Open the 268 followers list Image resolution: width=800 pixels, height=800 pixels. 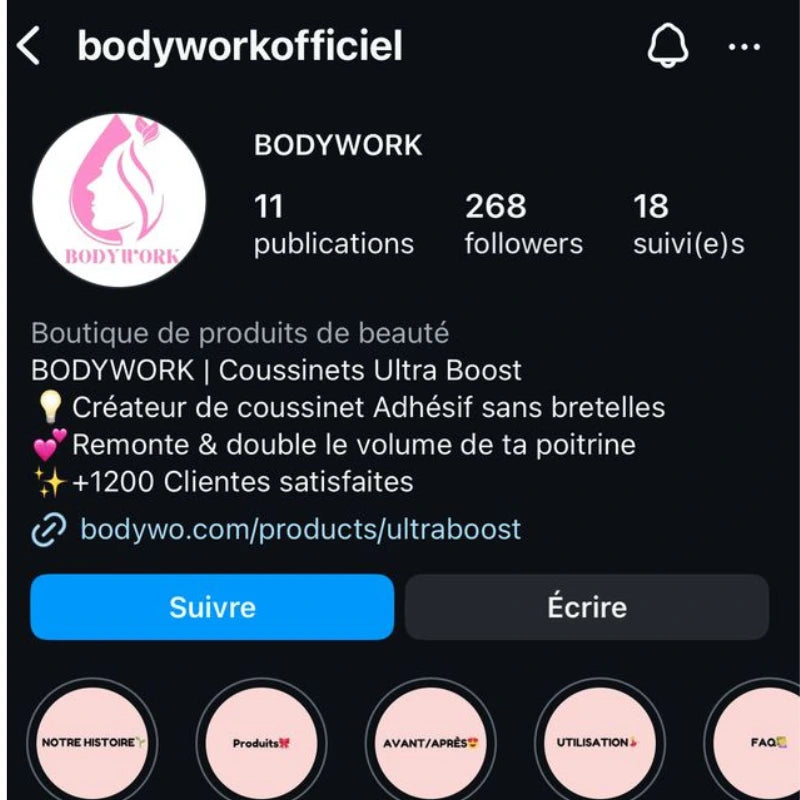click(523, 224)
